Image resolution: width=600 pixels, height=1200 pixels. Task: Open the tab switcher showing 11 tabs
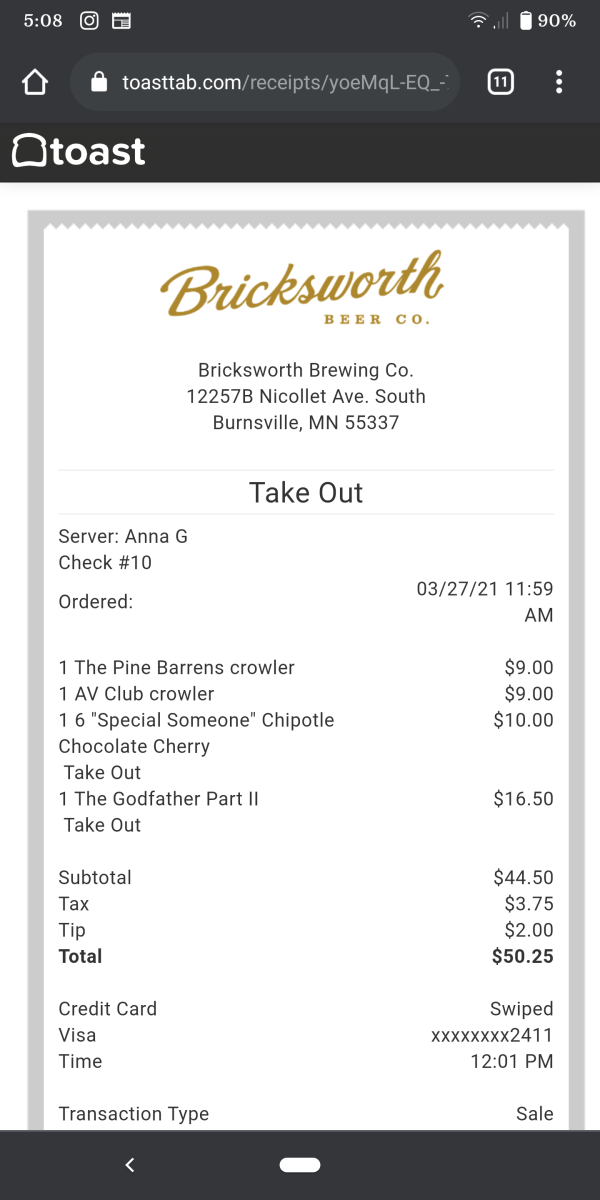[x=501, y=82]
